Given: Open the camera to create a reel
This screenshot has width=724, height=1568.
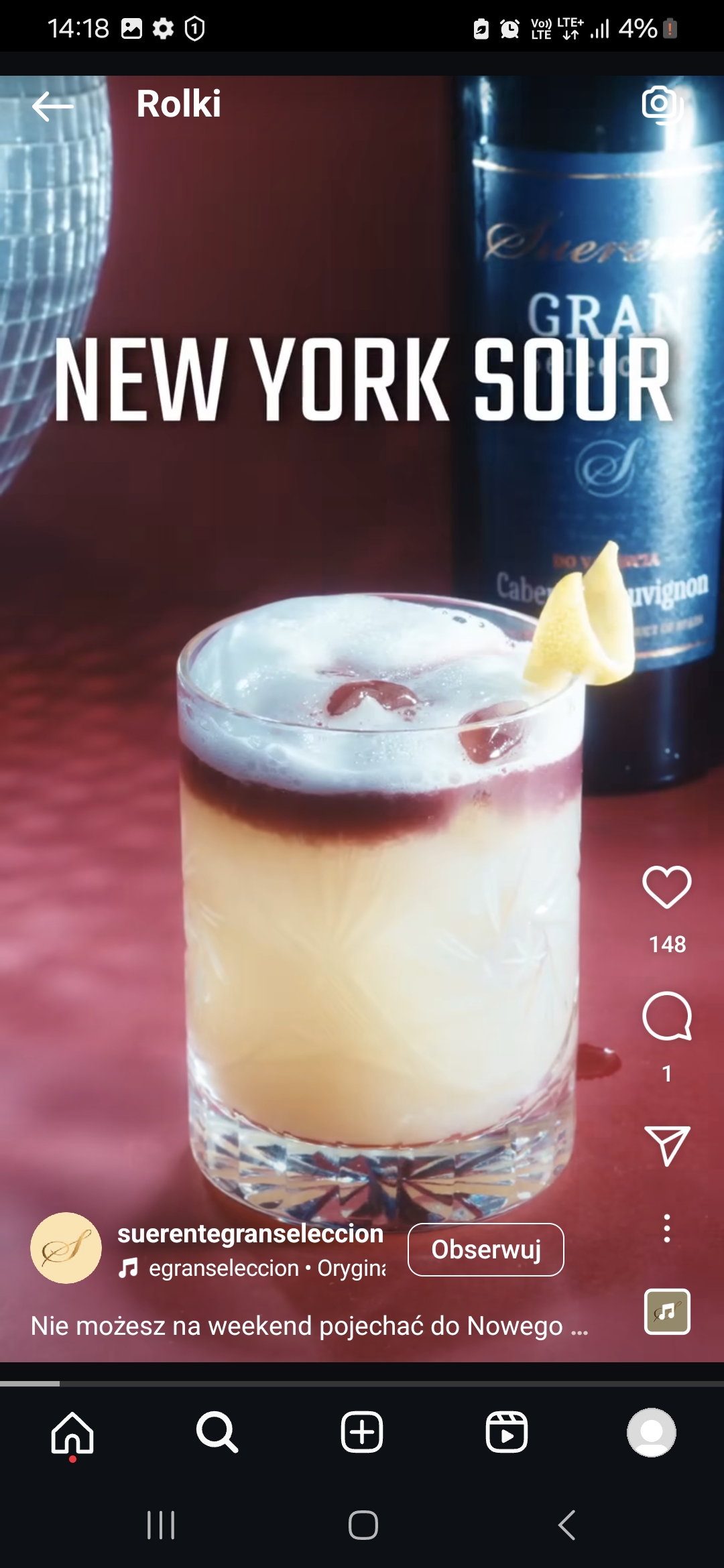Looking at the screenshot, I should (662, 105).
